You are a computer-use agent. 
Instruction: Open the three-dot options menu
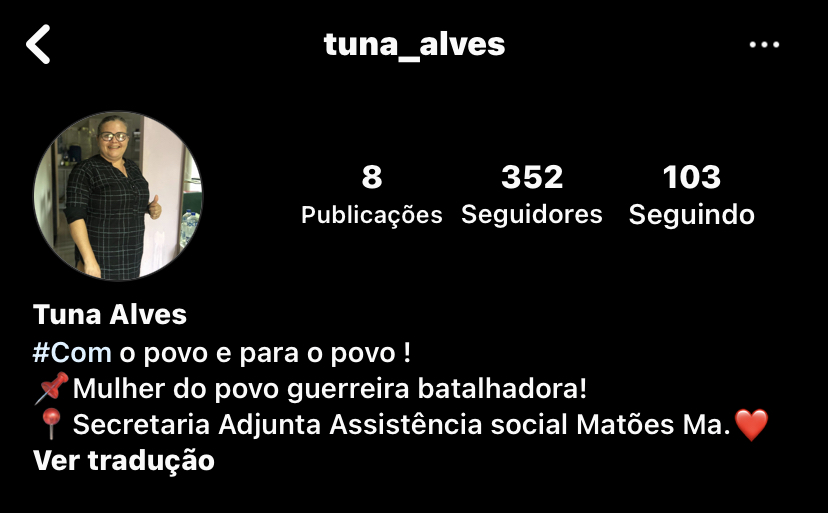point(764,45)
